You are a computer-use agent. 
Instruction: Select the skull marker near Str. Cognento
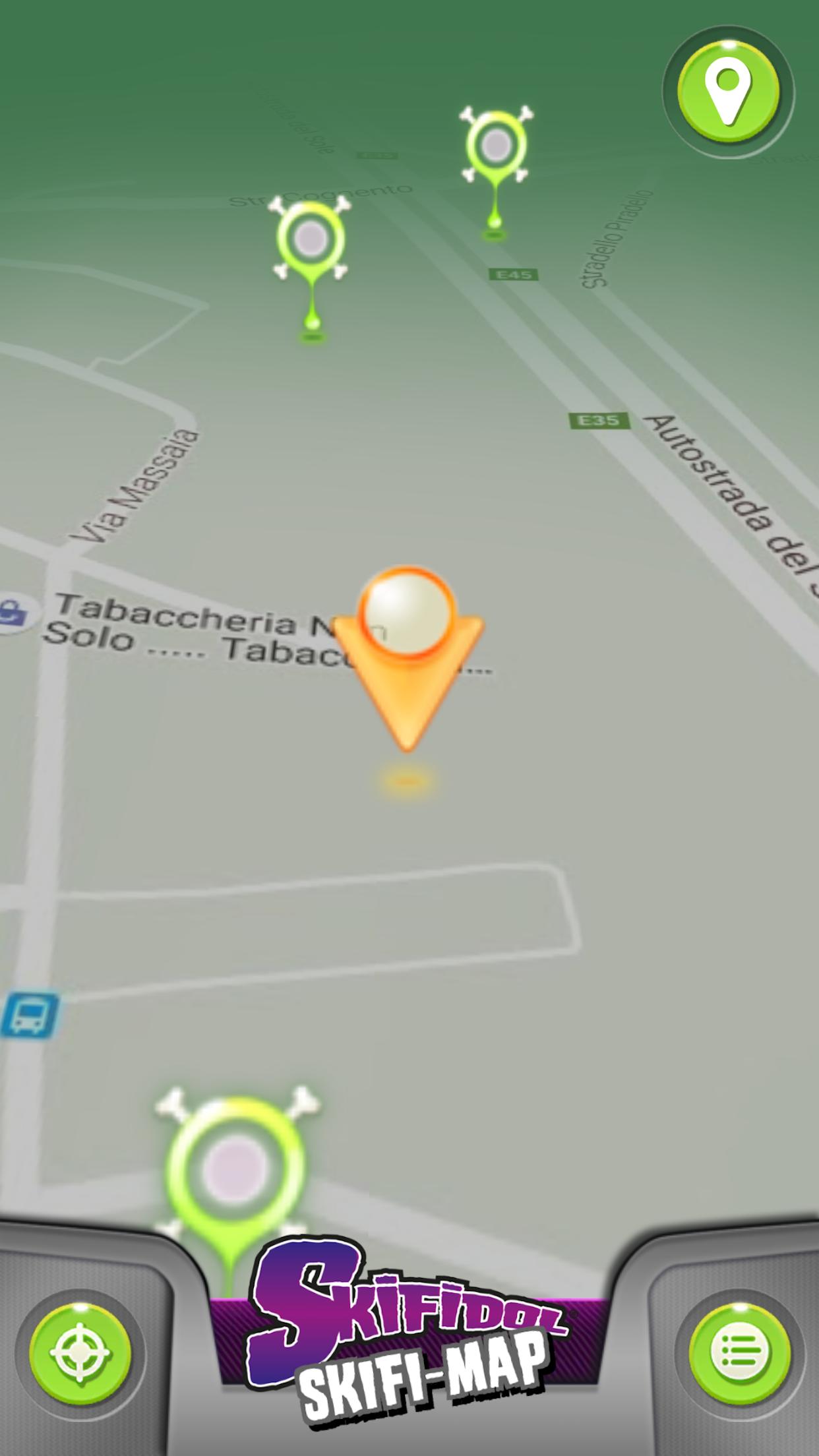(310, 239)
